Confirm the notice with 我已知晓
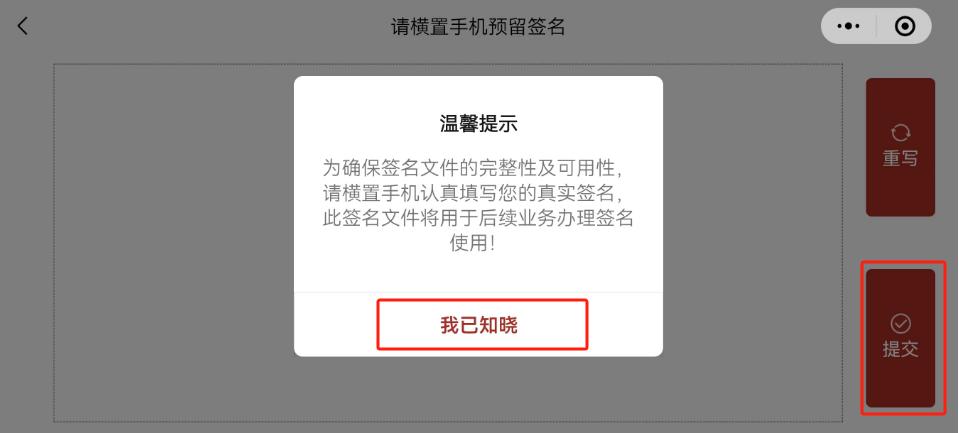 [480, 325]
